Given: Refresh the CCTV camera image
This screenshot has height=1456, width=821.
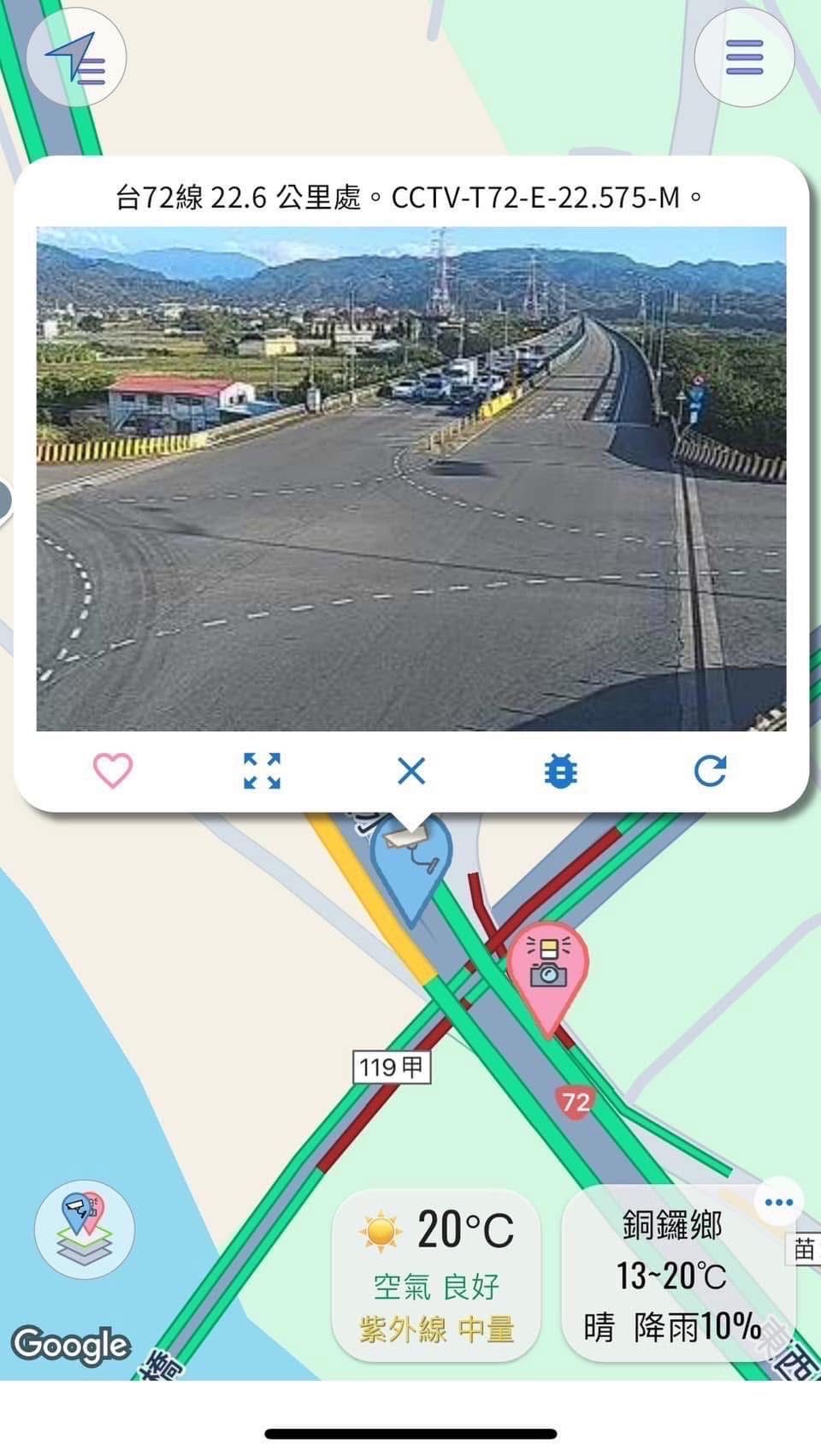Looking at the screenshot, I should click(710, 770).
